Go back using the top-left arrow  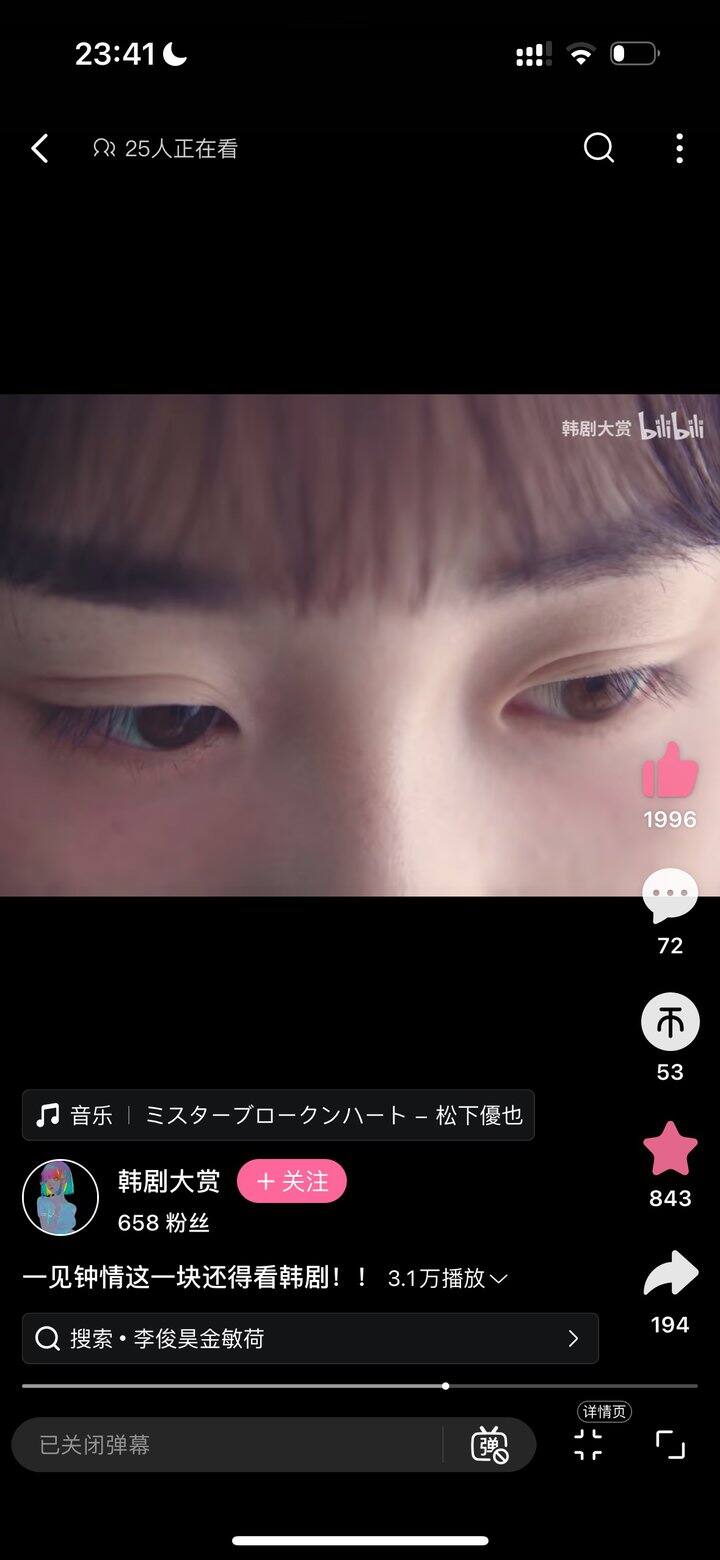coord(40,149)
